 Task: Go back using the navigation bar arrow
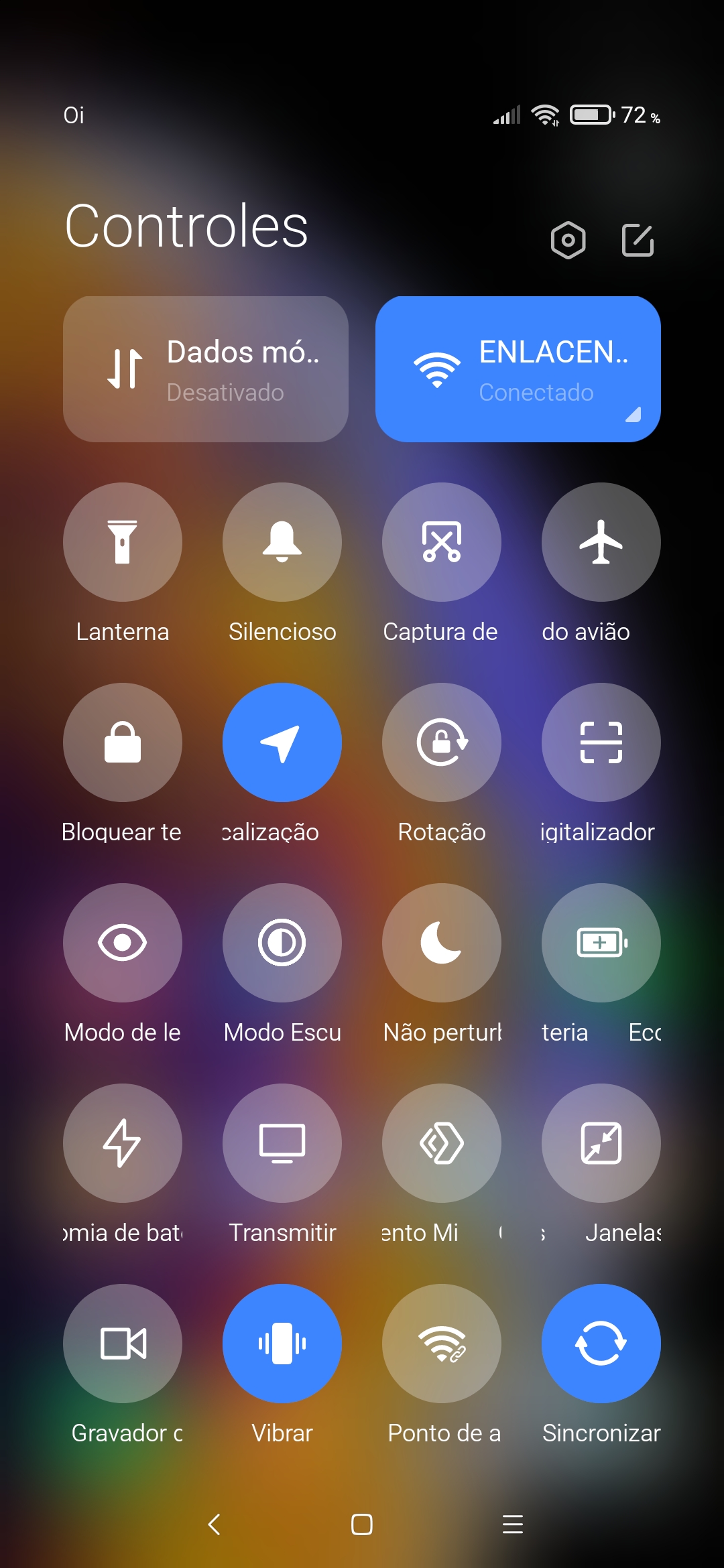(215, 1524)
